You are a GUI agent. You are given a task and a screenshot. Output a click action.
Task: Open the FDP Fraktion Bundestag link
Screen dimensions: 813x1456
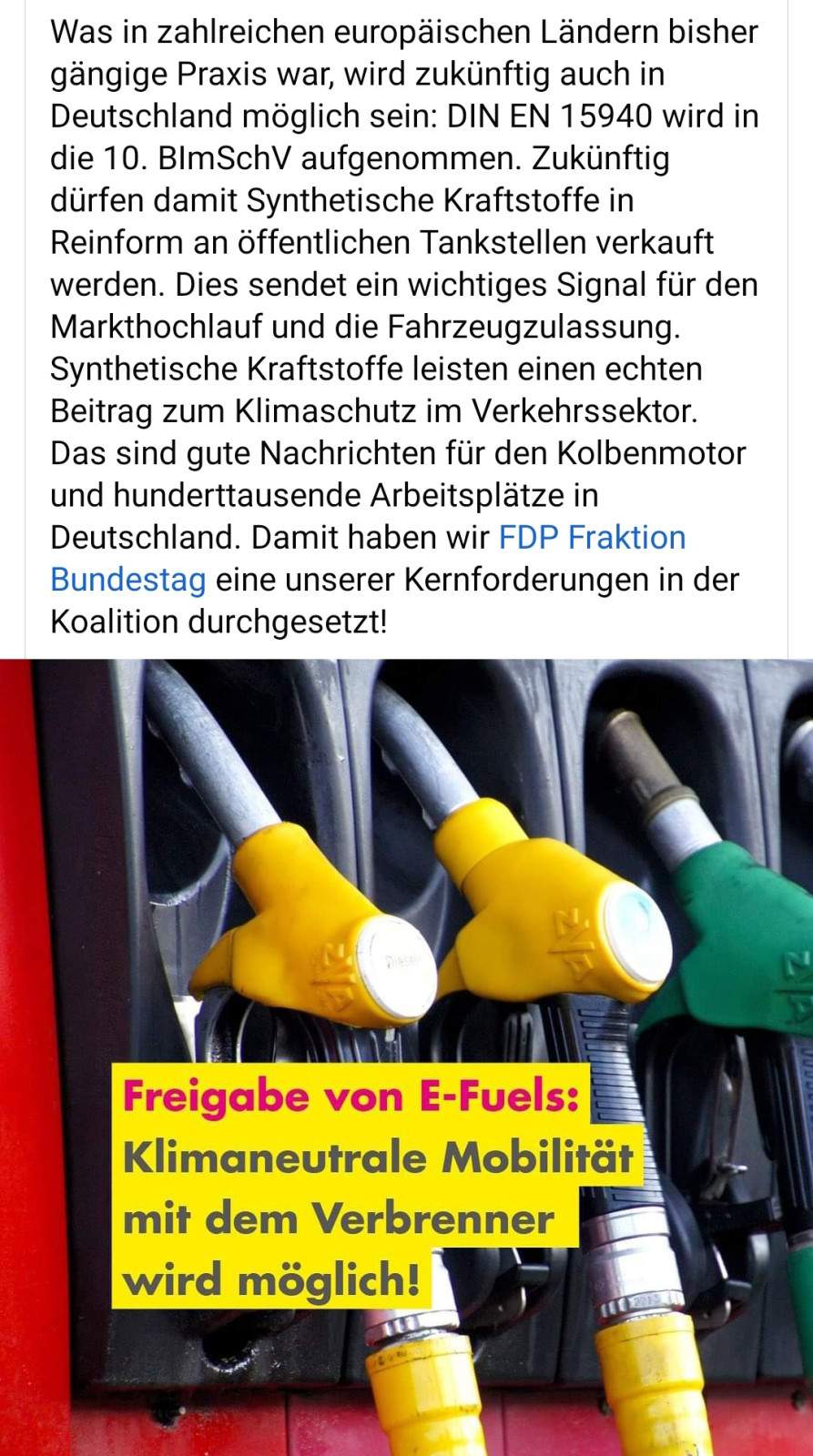[x=592, y=538]
